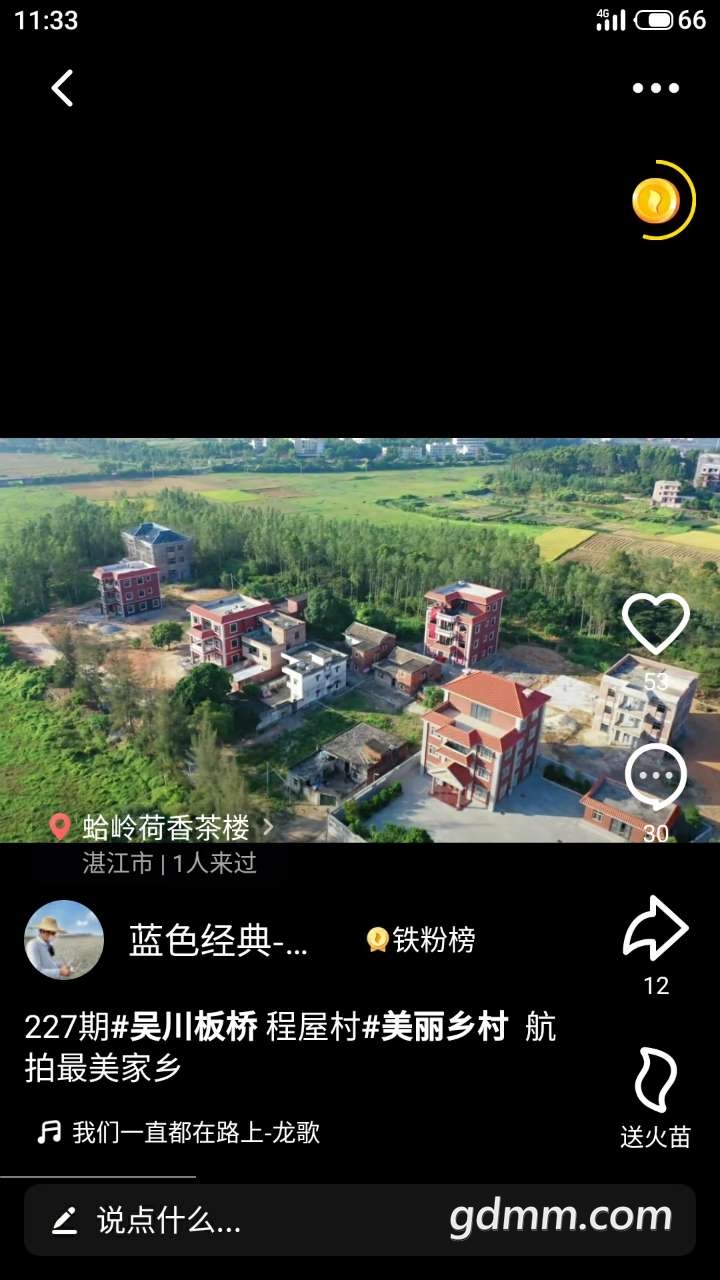This screenshot has height=1280, width=720.
Task: Open the #吴川板桥 hashtag
Action: 185,1027
